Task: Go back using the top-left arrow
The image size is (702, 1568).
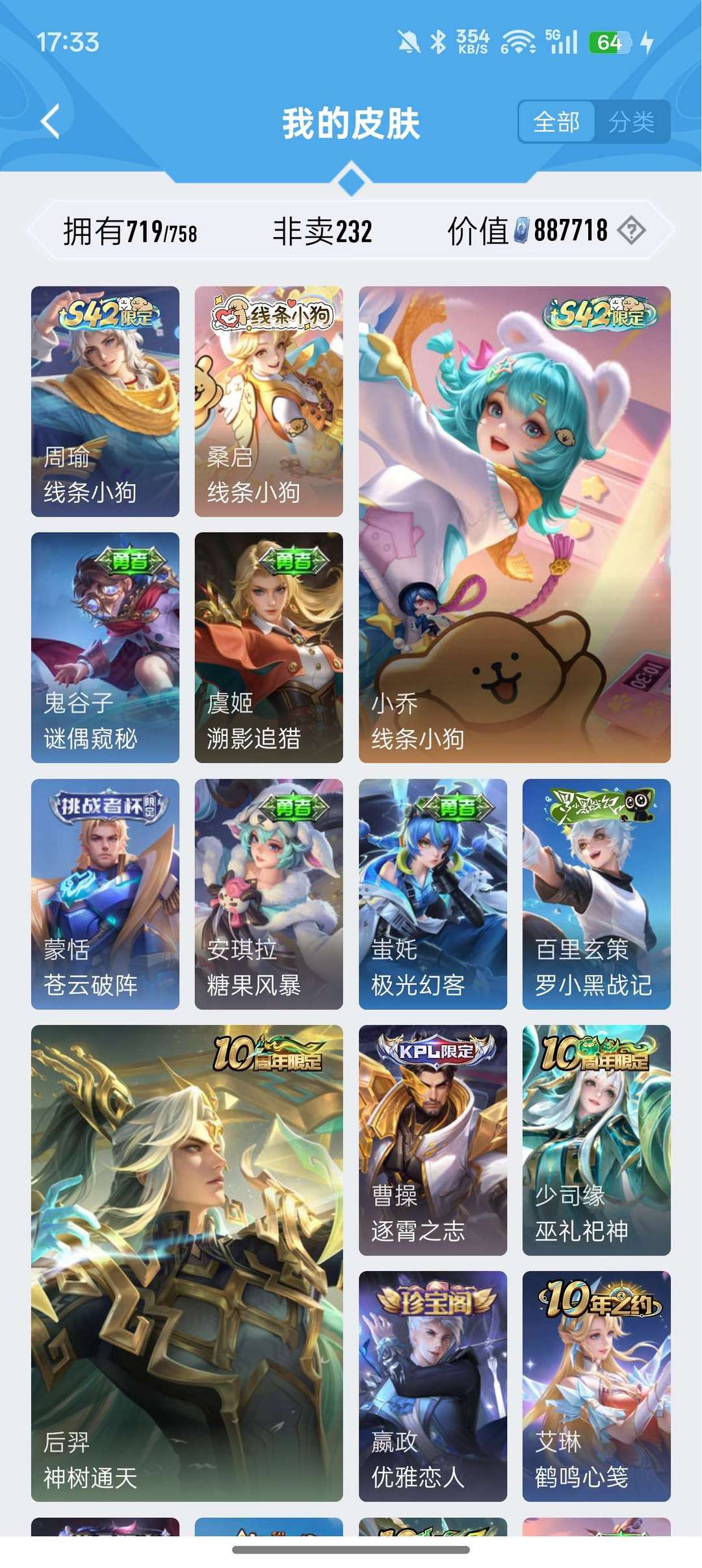Action: pyautogui.click(x=51, y=121)
